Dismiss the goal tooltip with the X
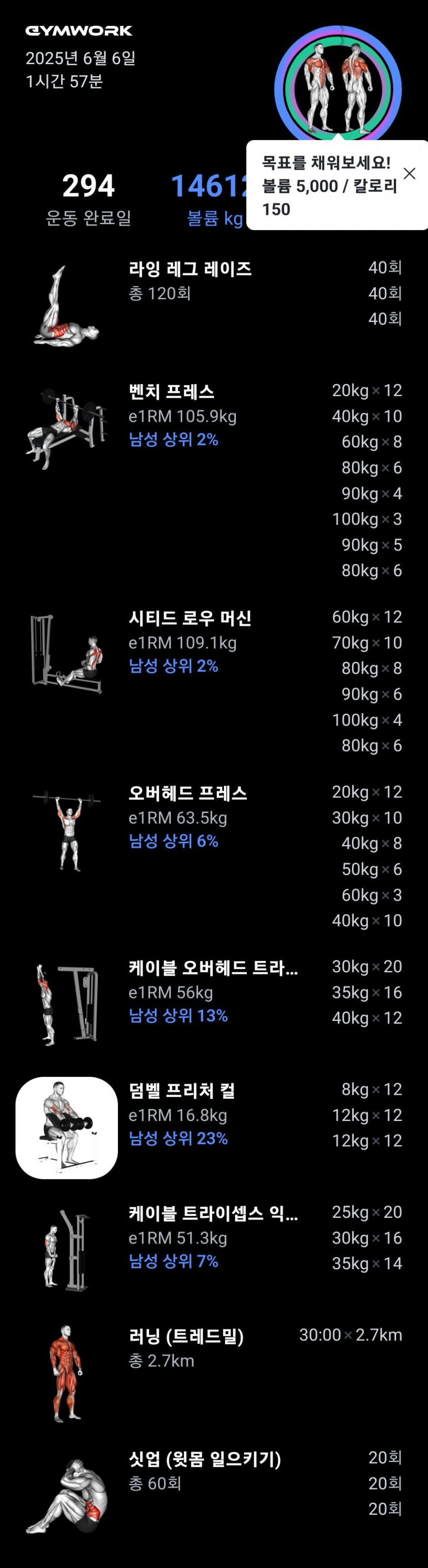The height and width of the screenshot is (1568, 428). 409,173
